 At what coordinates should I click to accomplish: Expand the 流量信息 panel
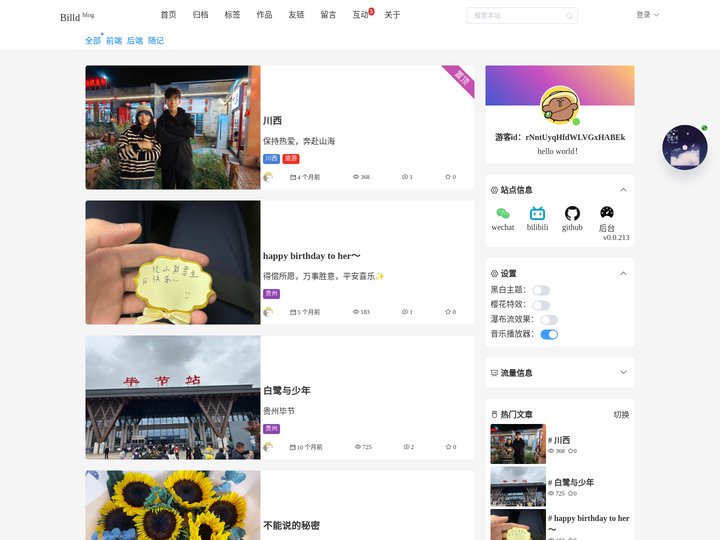click(623, 372)
